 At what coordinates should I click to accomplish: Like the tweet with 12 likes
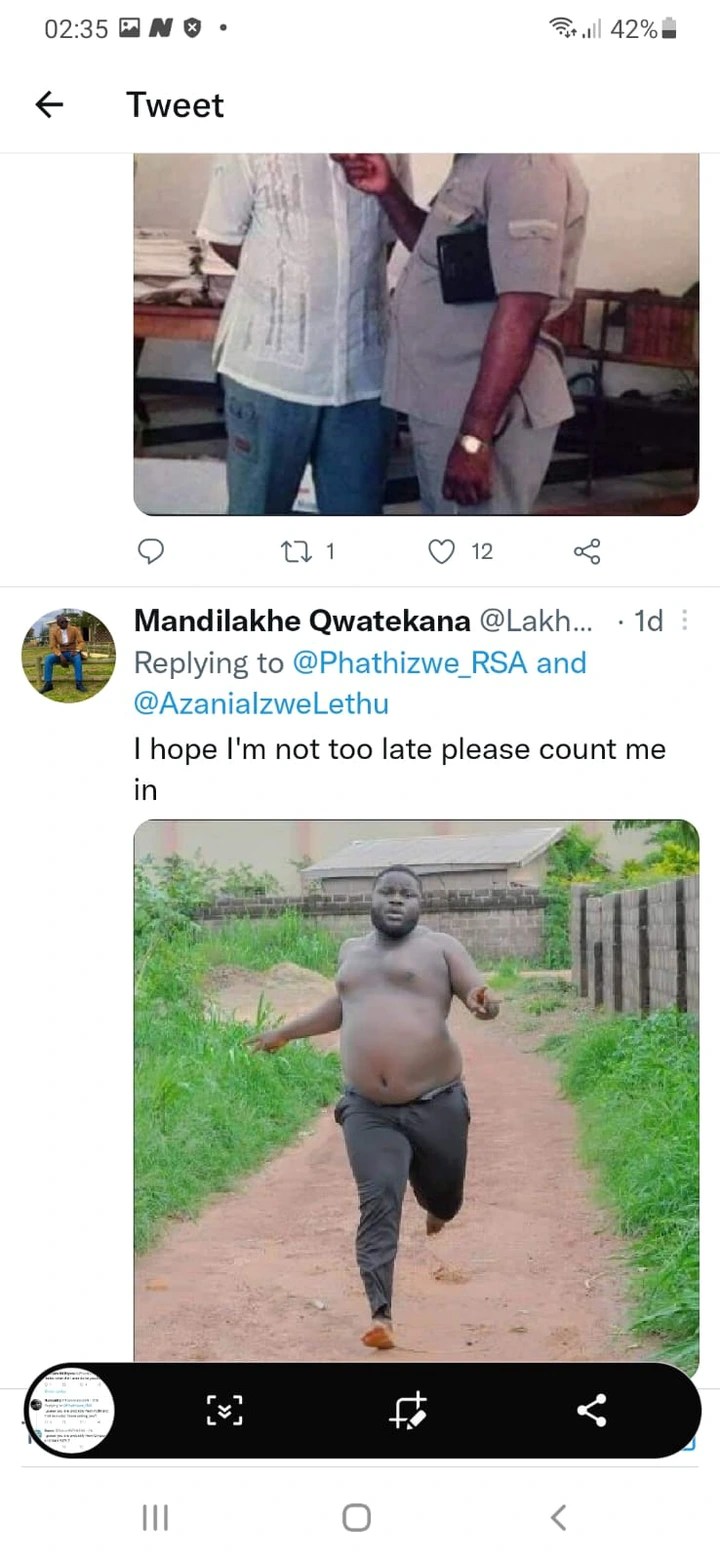(441, 551)
